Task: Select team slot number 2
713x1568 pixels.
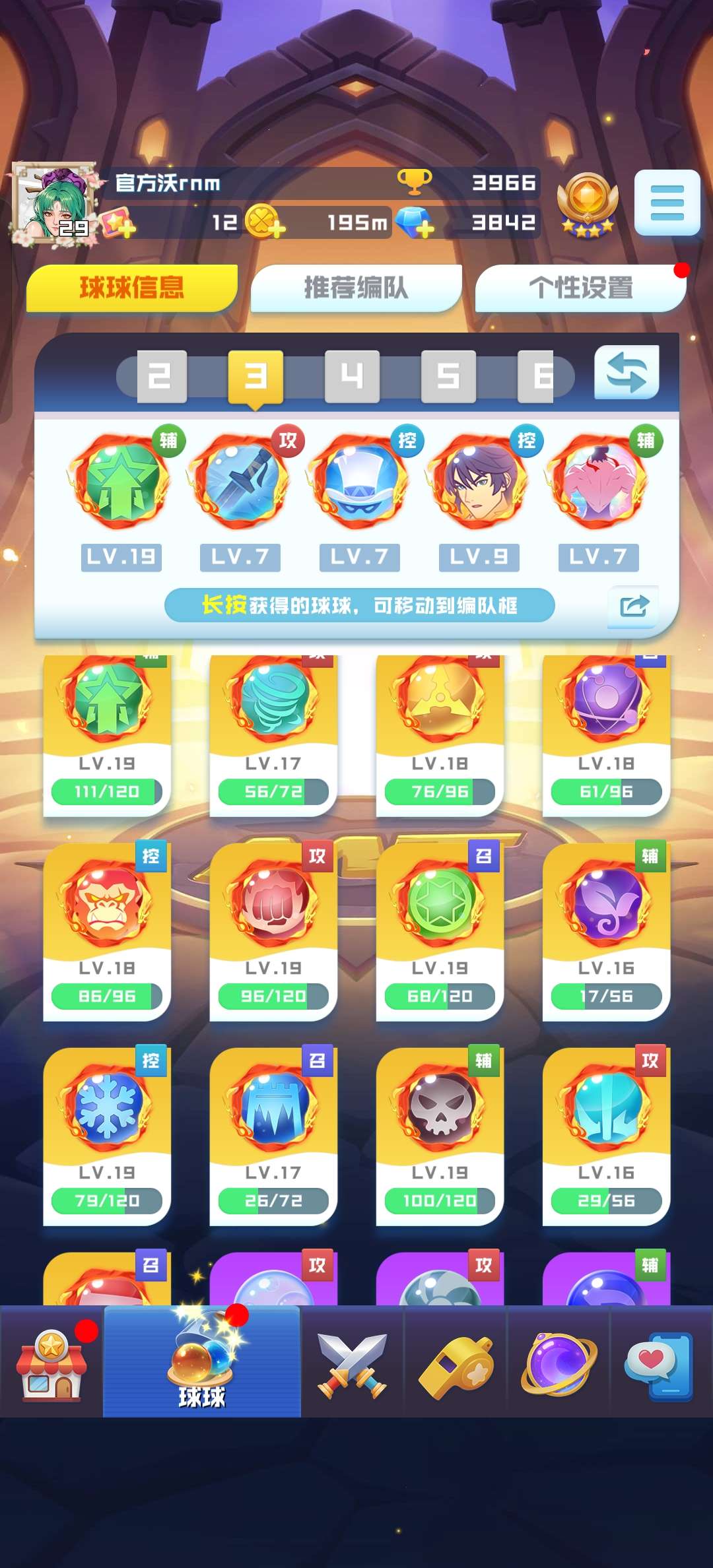Action: point(162,377)
